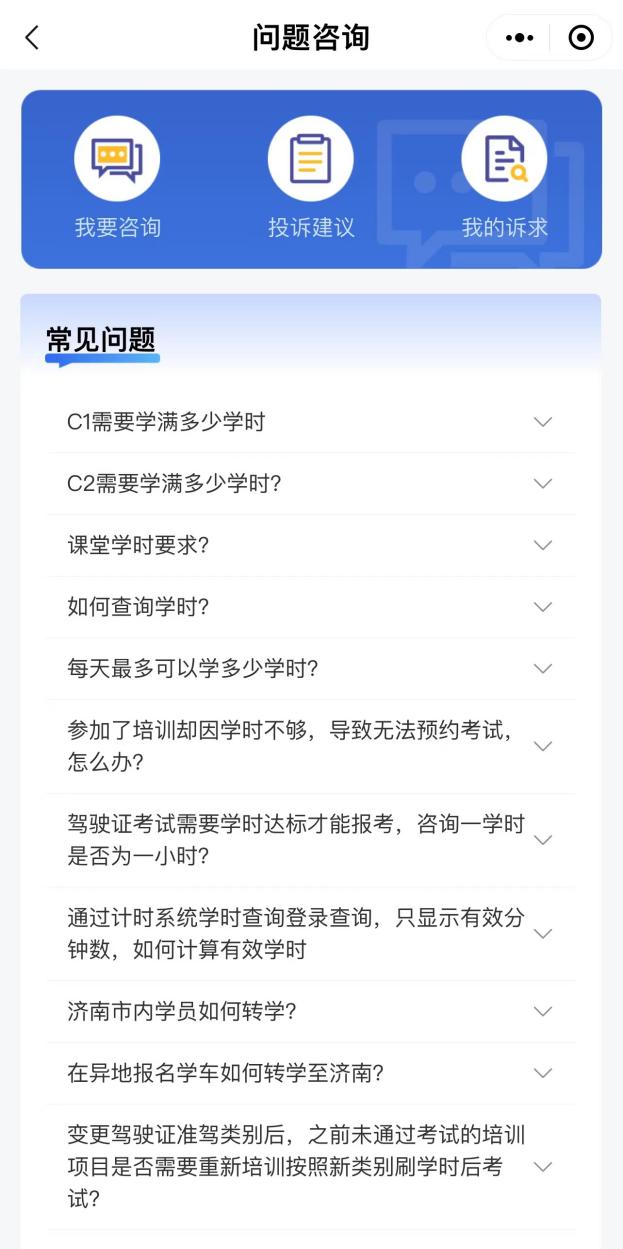Expand the question 如何计算有效学时

coord(311,934)
